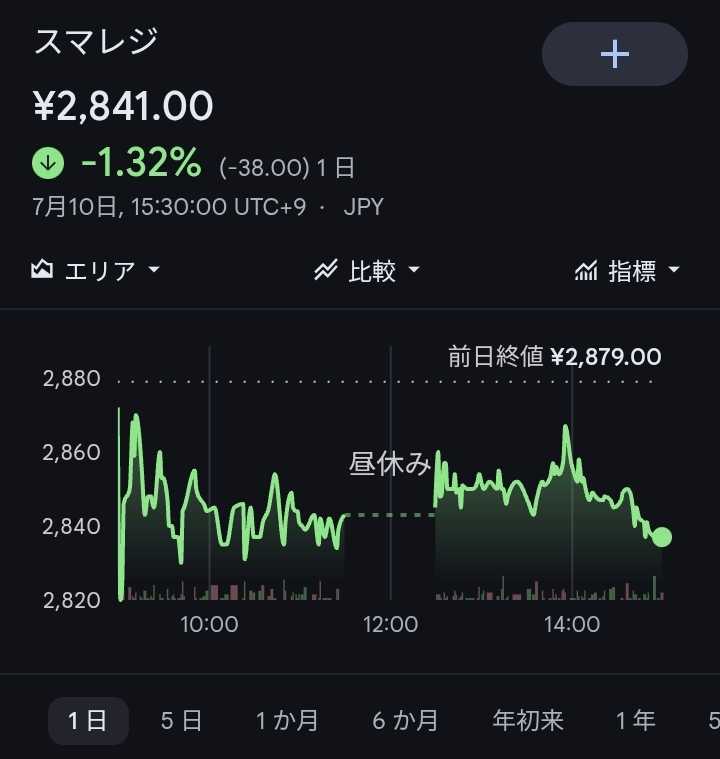Image resolution: width=720 pixels, height=759 pixels.
Task: Select the 1日 time range
Action: (x=88, y=721)
